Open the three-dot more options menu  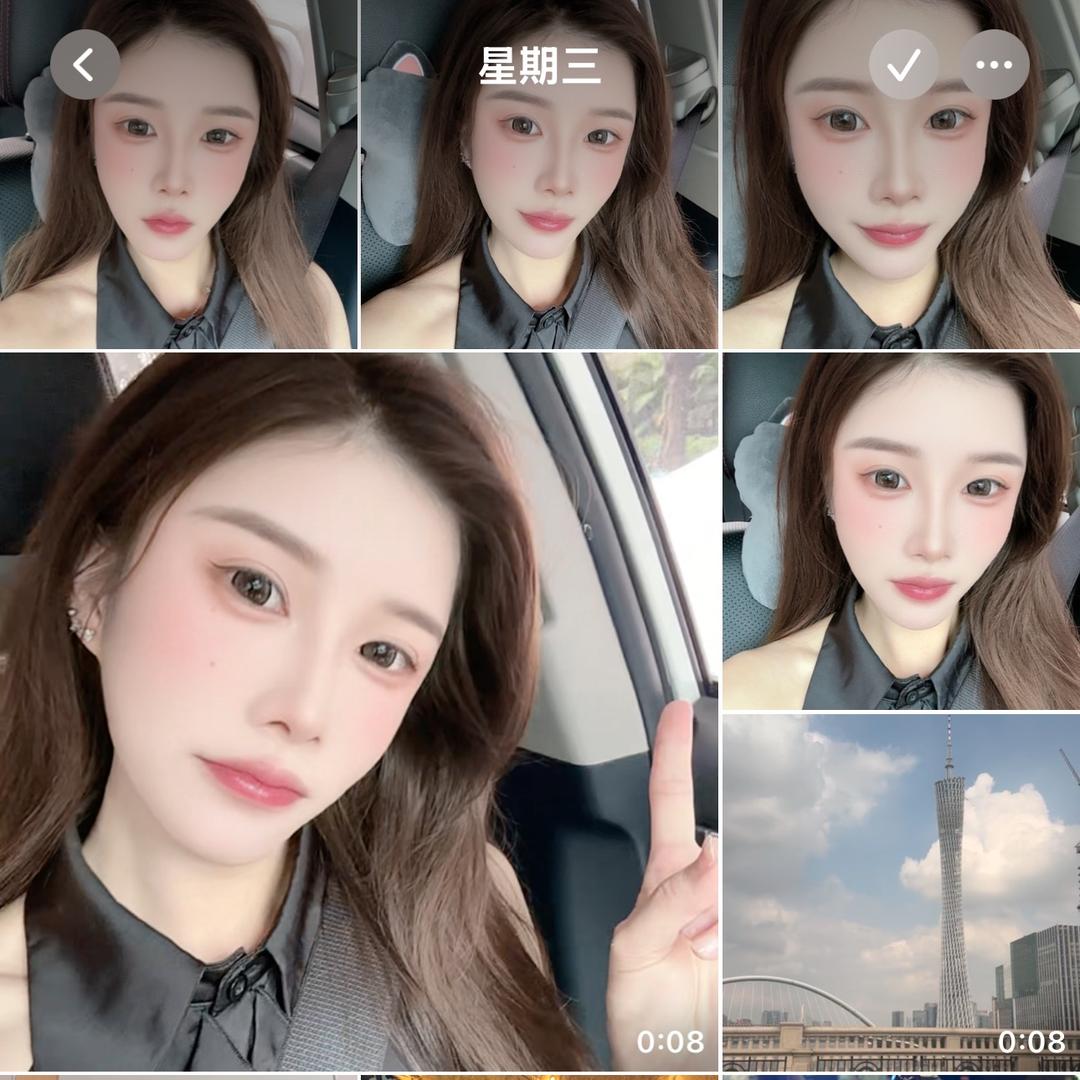[x=994, y=65]
